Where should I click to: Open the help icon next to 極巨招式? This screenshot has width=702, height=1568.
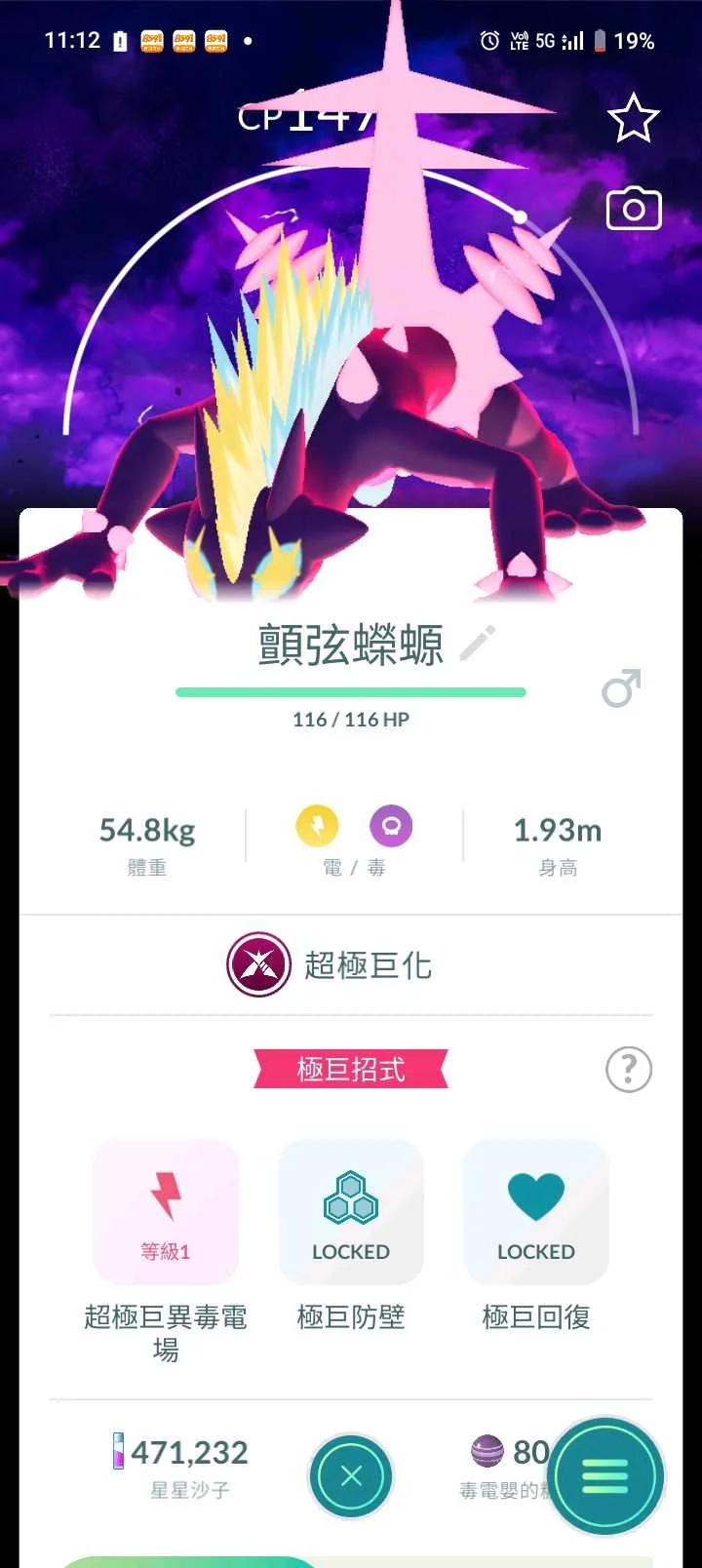tap(629, 1070)
